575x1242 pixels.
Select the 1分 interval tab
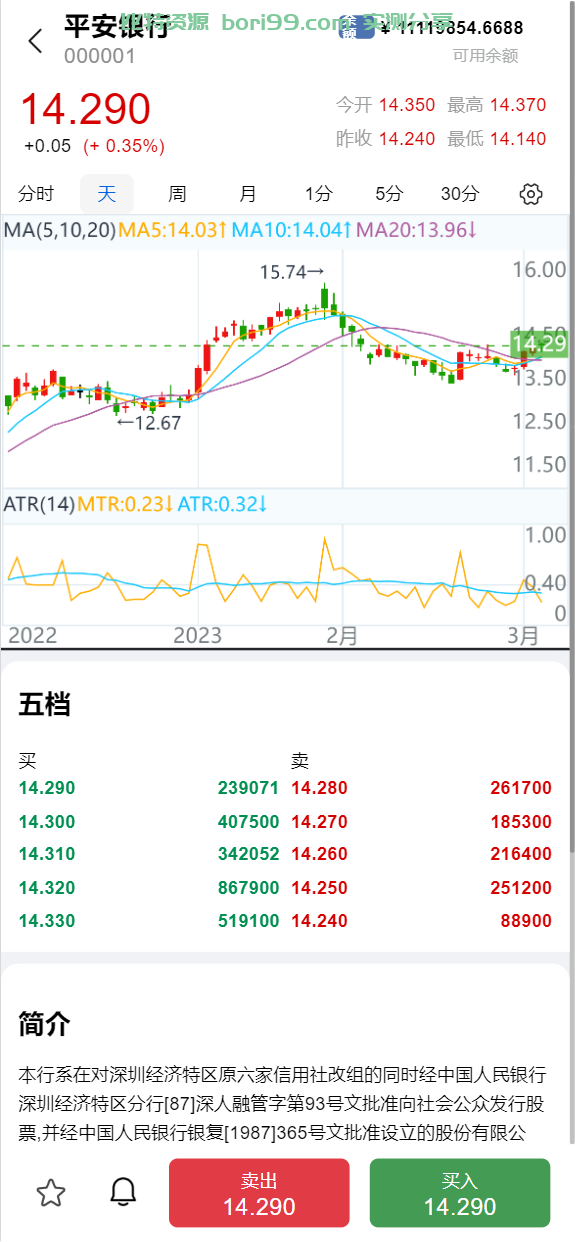(319, 194)
